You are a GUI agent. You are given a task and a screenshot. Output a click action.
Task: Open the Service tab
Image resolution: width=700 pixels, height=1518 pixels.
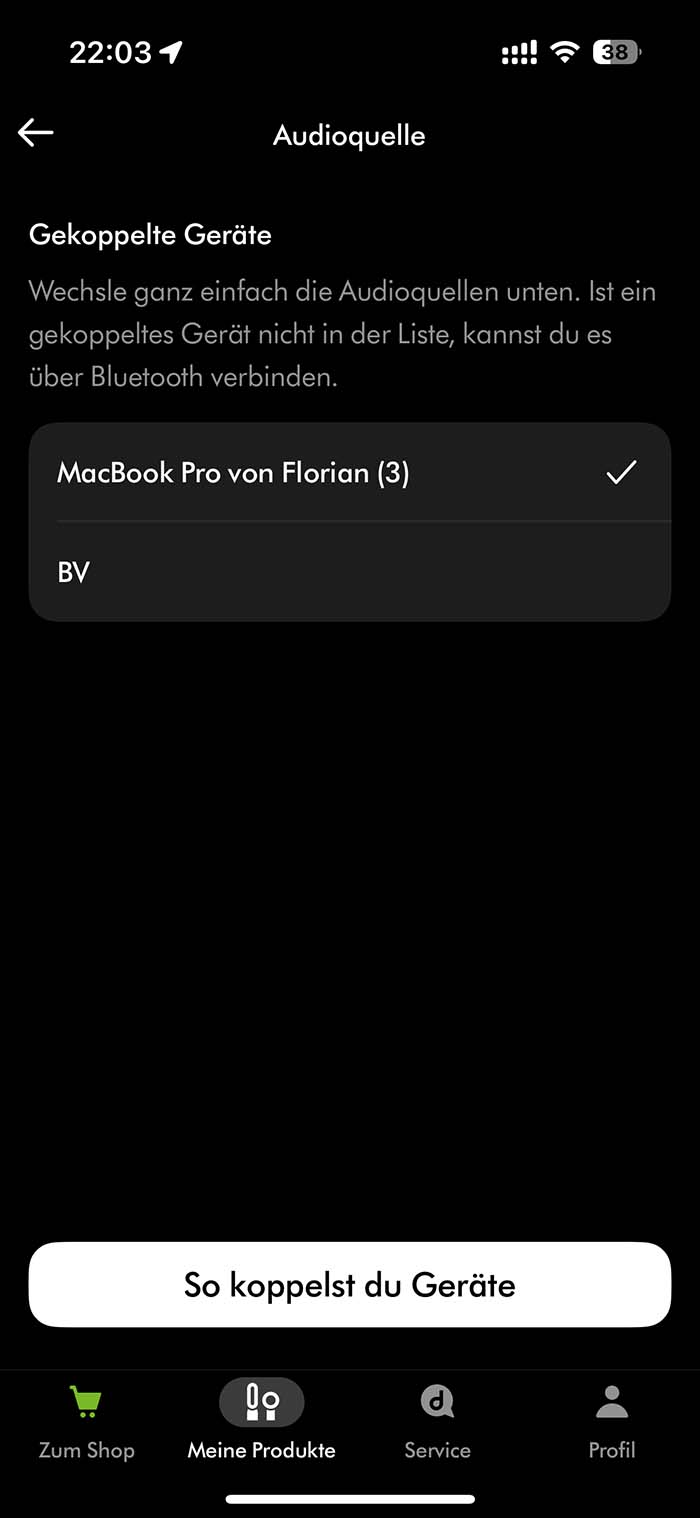point(437,1422)
